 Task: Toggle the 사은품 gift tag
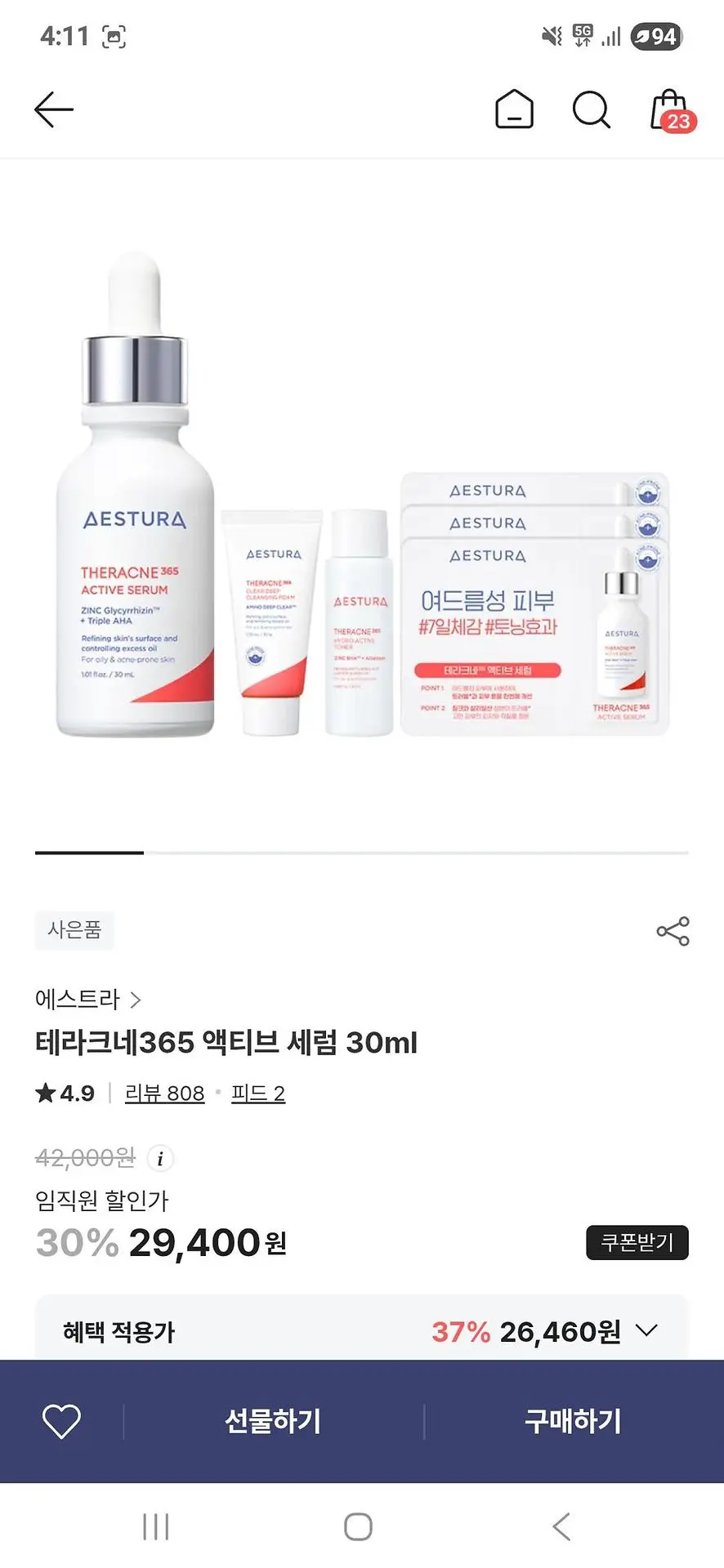[74, 930]
